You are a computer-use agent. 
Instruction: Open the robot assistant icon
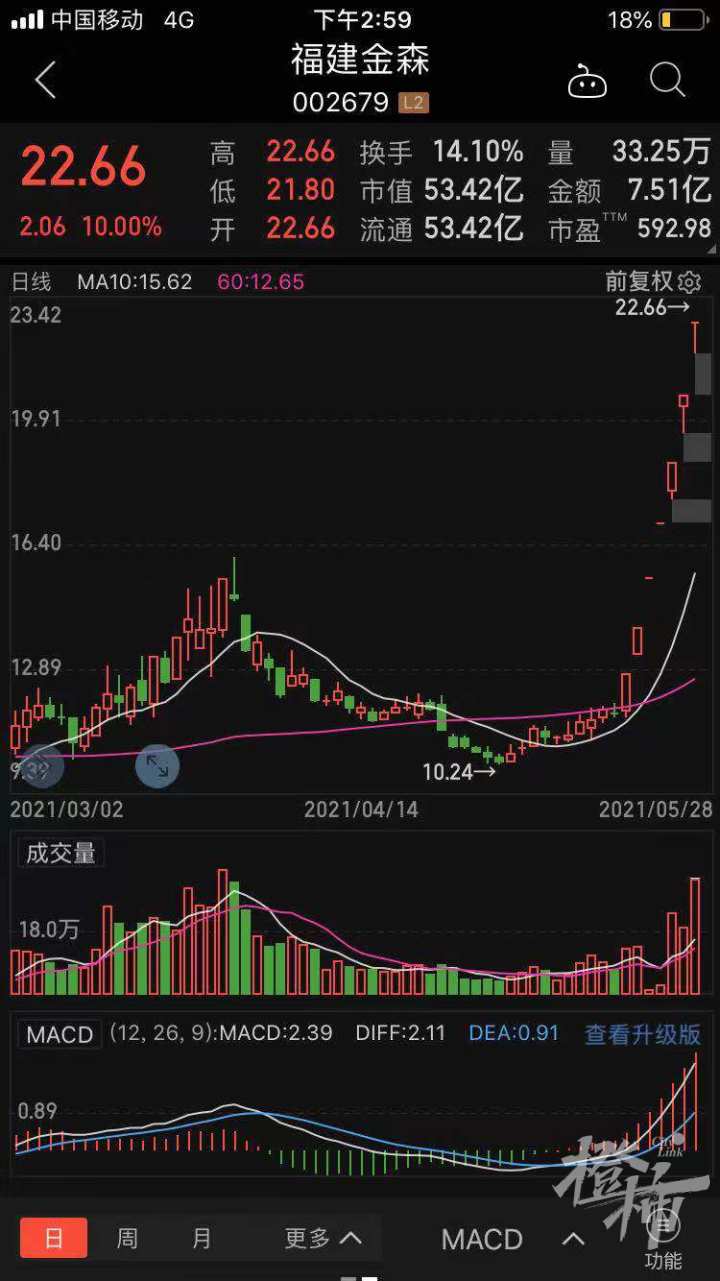(x=587, y=81)
